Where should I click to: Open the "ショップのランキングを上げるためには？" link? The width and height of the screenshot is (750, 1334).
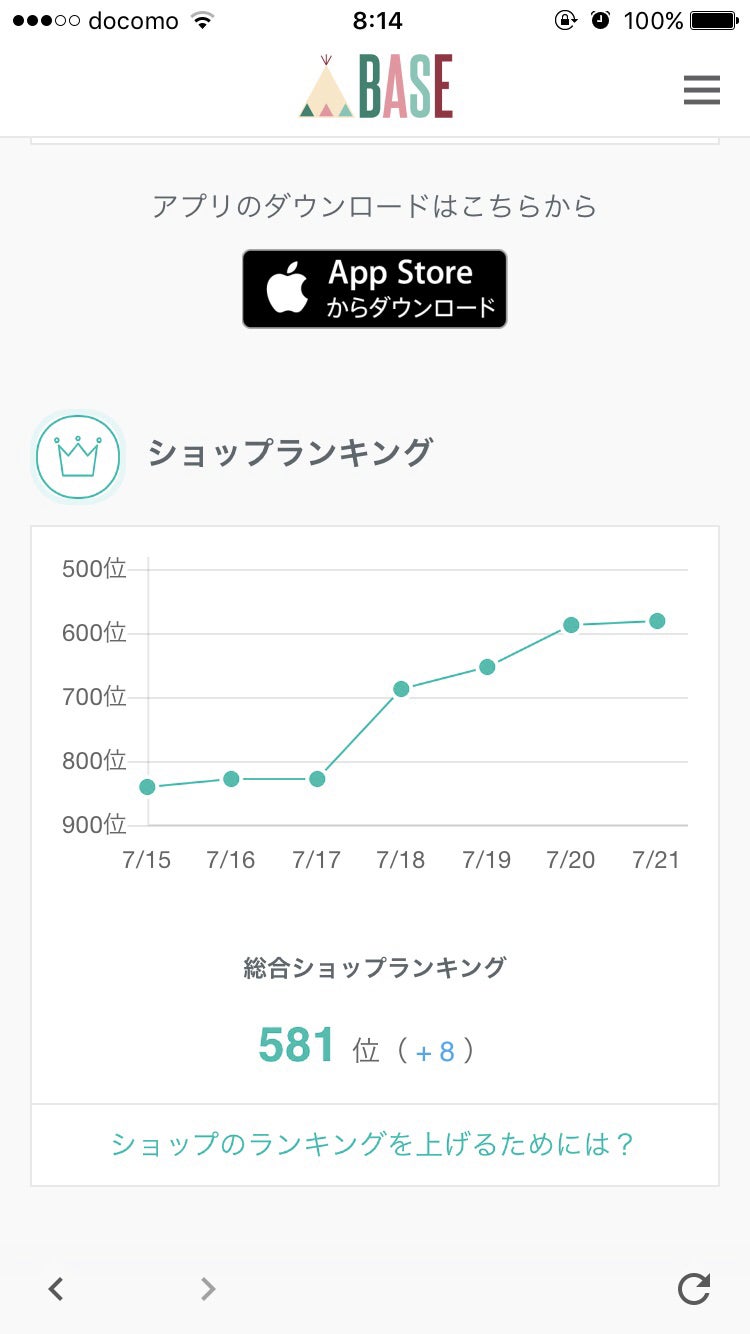374,1144
